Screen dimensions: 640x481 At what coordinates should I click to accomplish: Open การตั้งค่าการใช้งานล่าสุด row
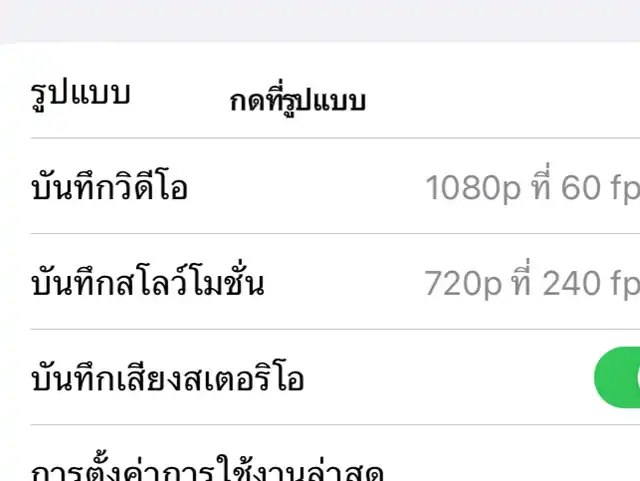point(320,453)
